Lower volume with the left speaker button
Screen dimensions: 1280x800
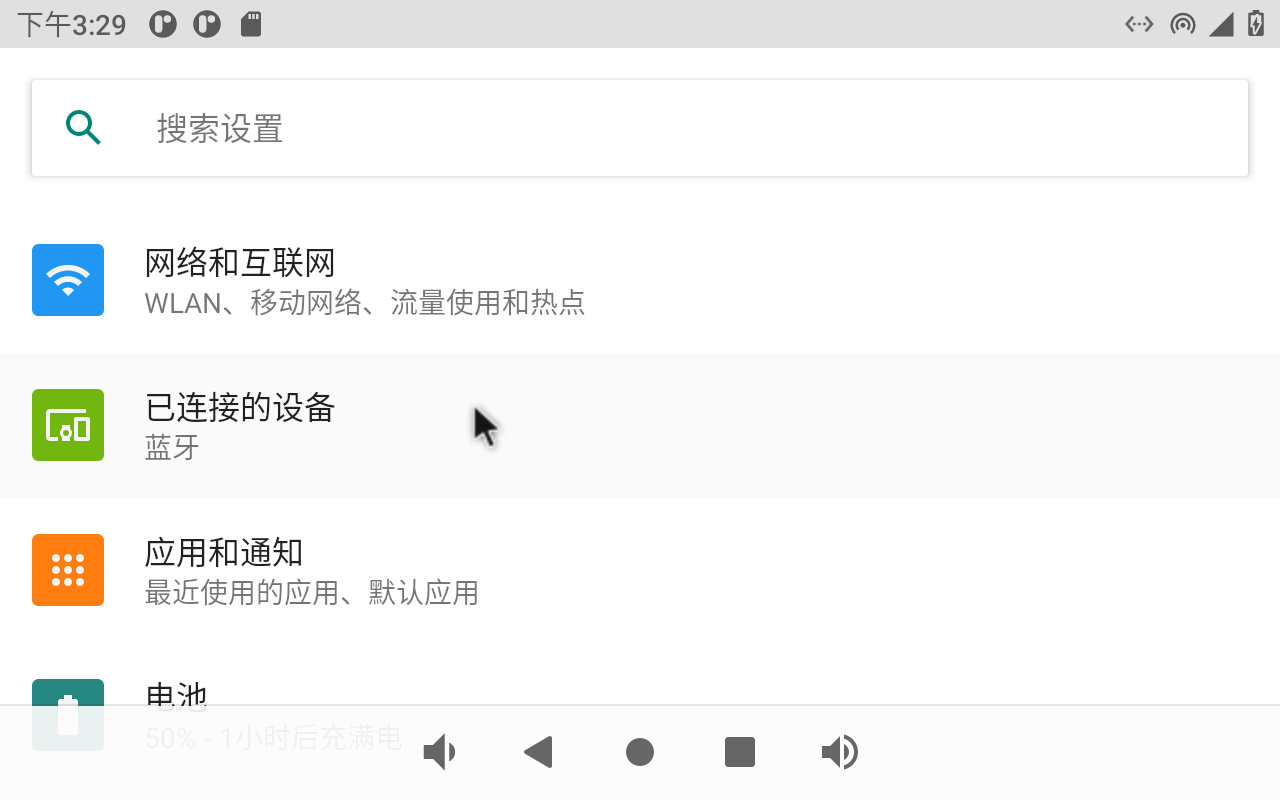coord(440,752)
